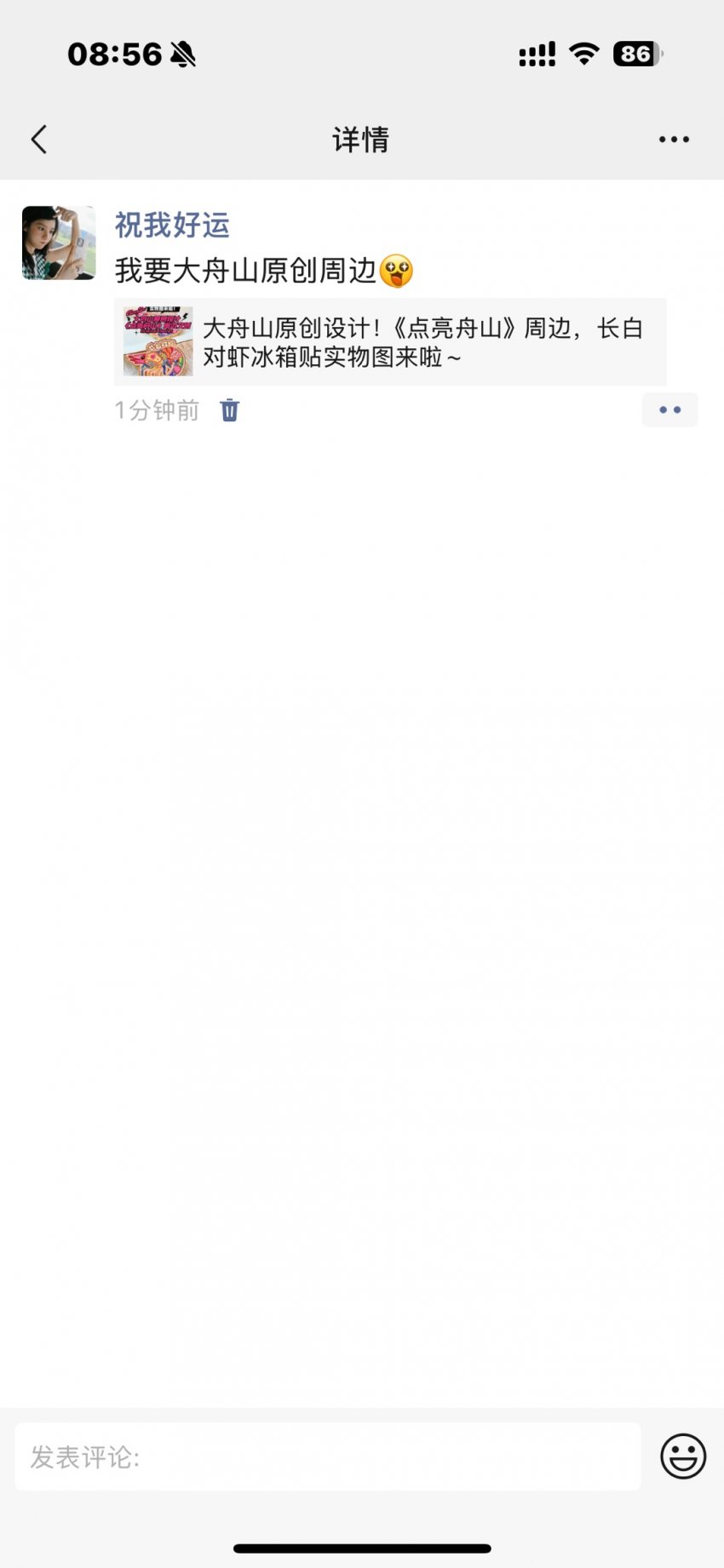The image size is (724, 1568).
Task: Open the three-dot overflow menu in header
Action: (x=673, y=140)
